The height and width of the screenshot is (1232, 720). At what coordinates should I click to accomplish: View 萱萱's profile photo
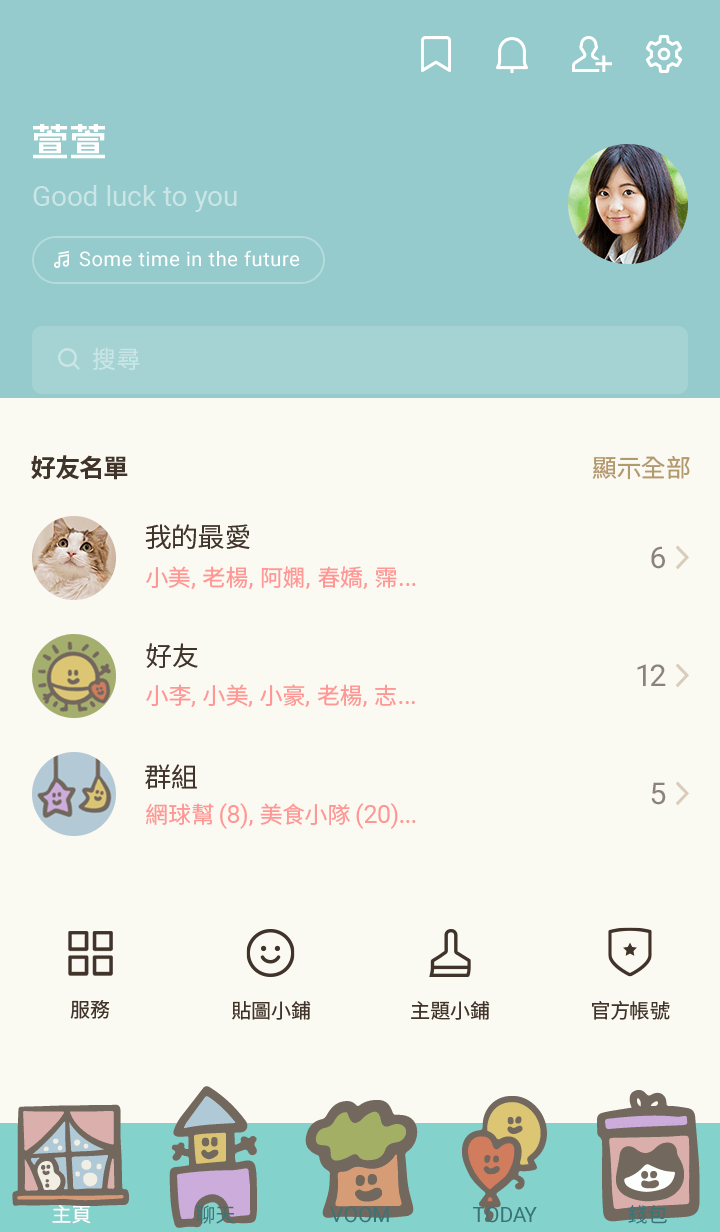(x=627, y=204)
